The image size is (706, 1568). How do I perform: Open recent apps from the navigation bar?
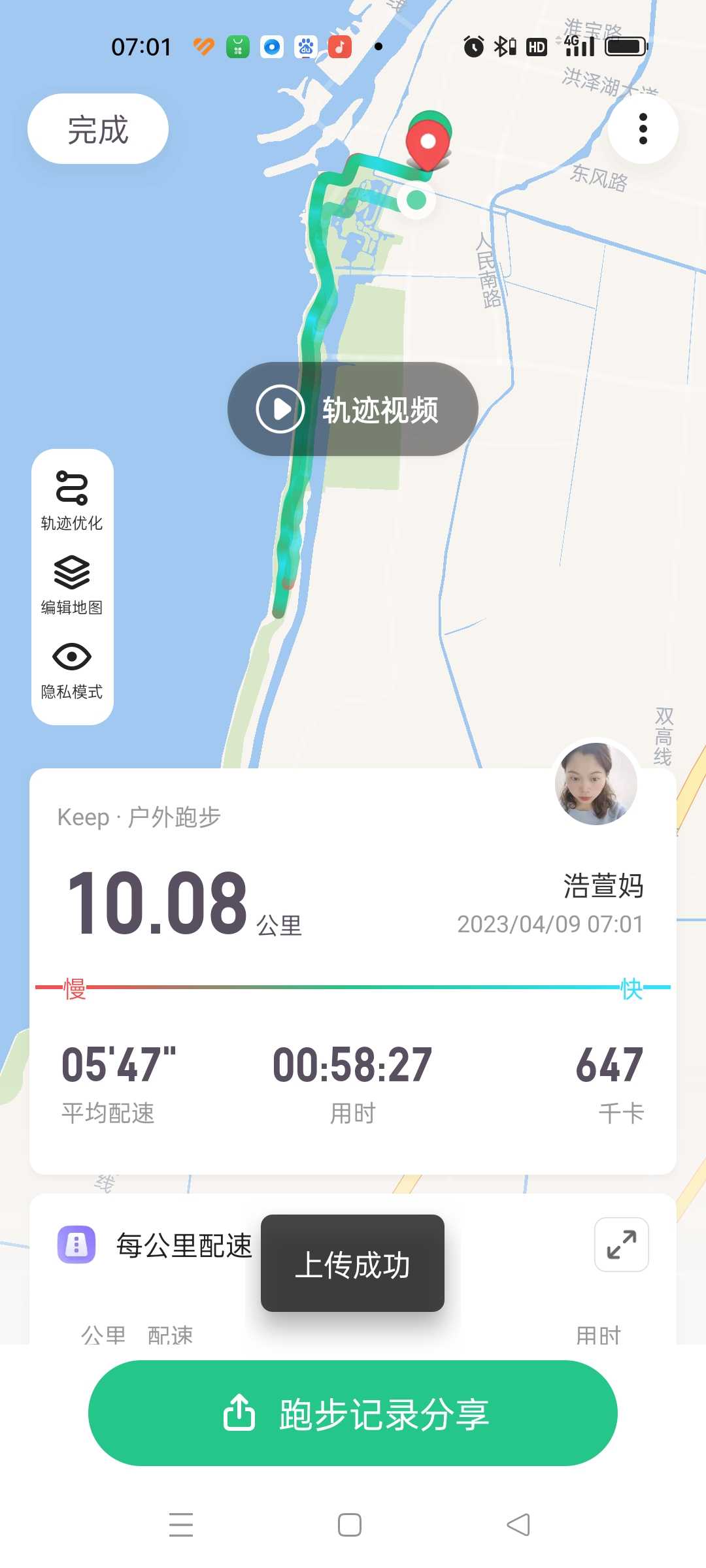pyautogui.click(x=181, y=1525)
